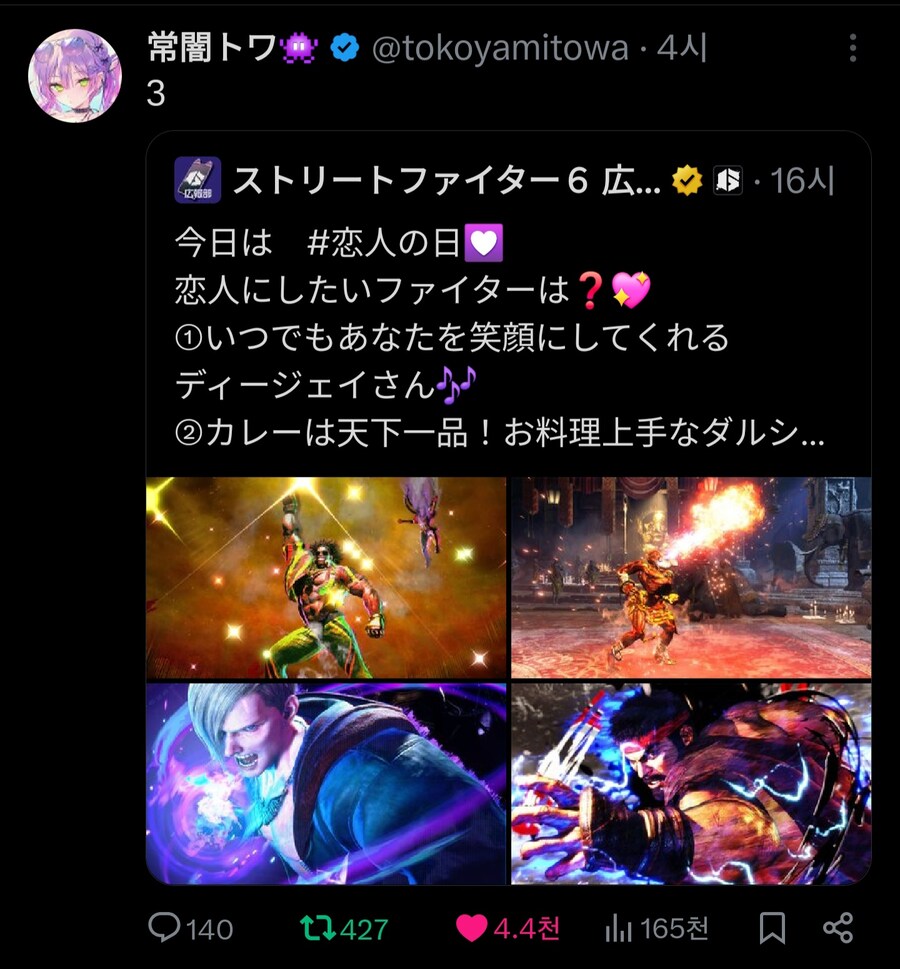This screenshot has width=900, height=969.
Task: Retweet 常闇トワ's tweet
Action: 319,928
